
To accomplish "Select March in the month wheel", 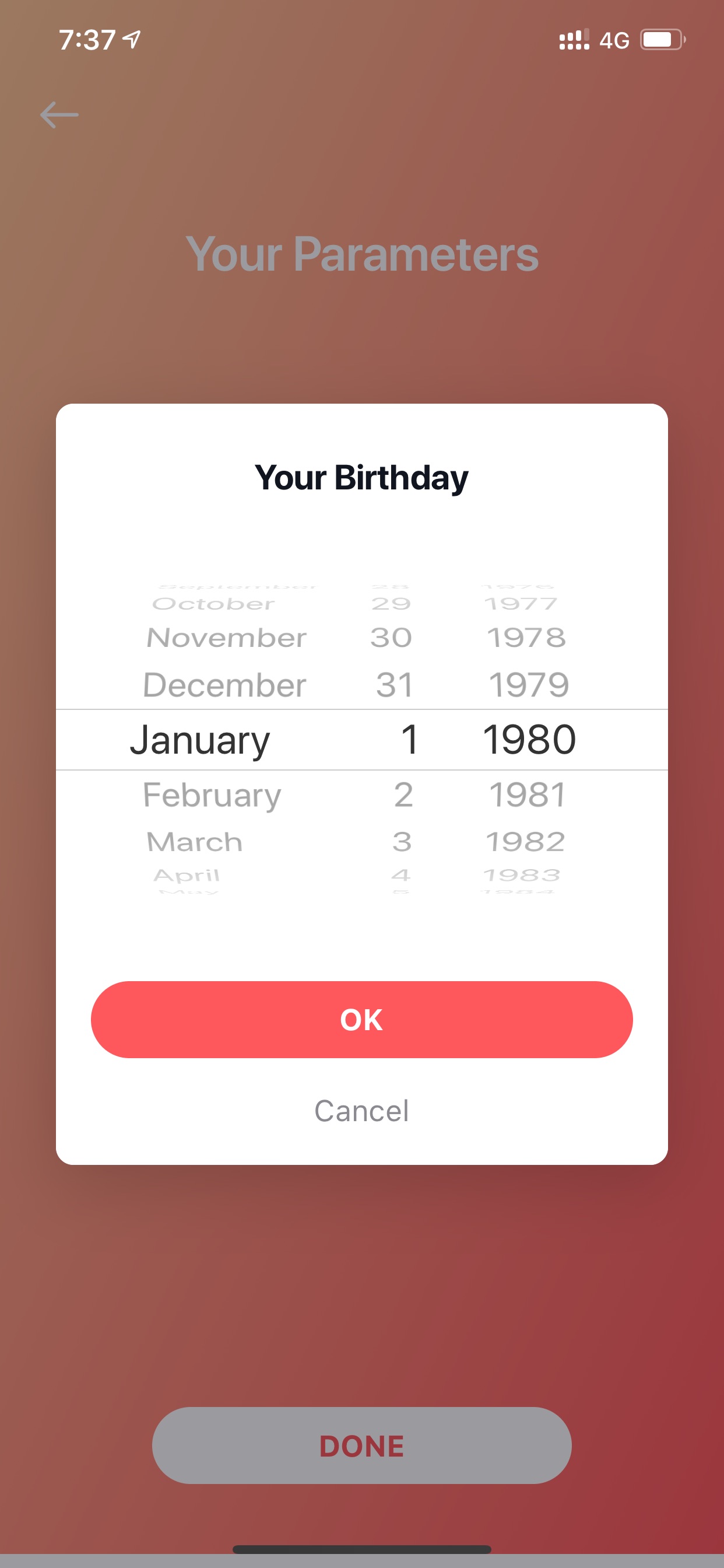I will click(x=195, y=842).
